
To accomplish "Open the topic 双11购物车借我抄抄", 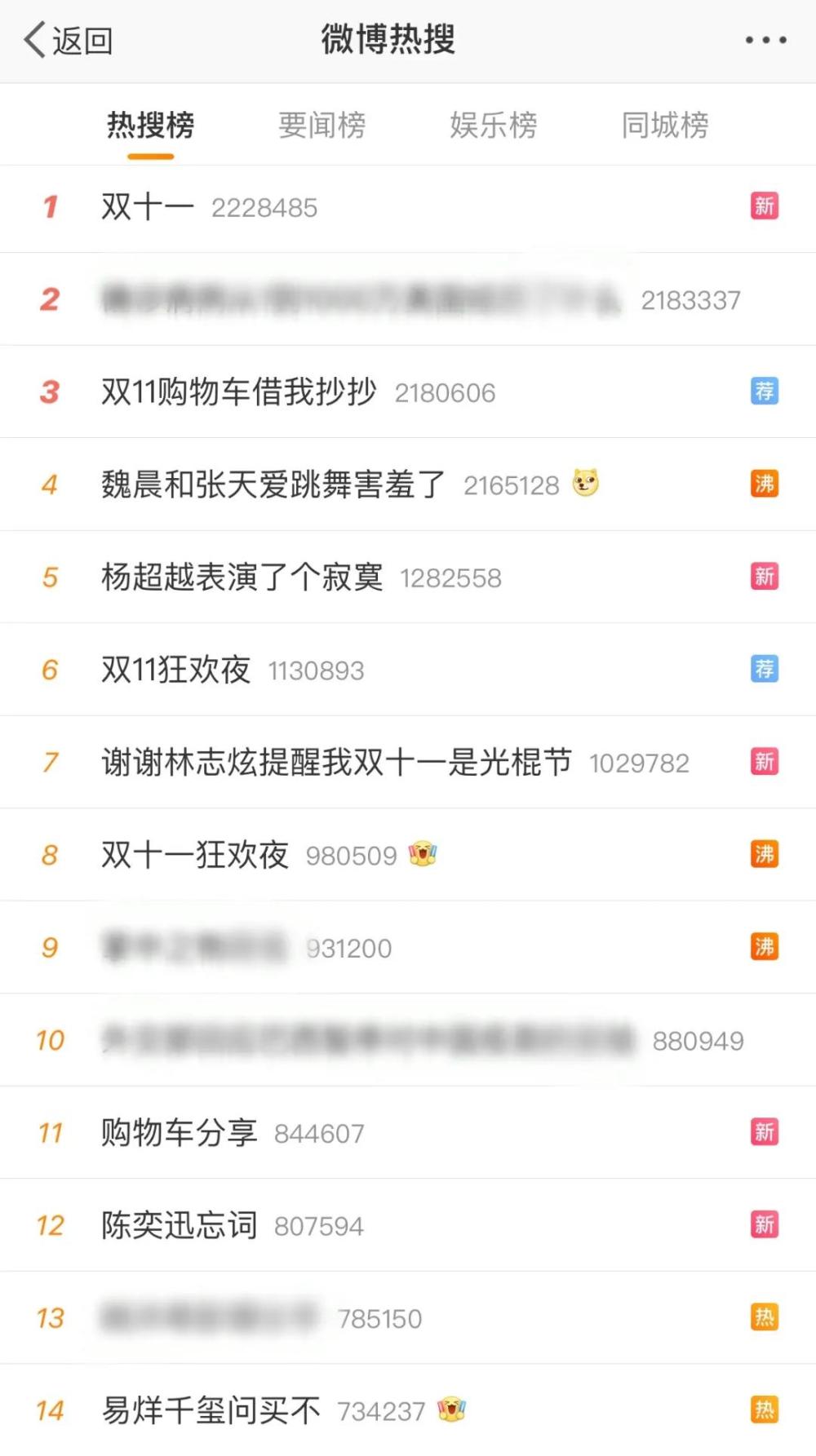I will coord(238,392).
